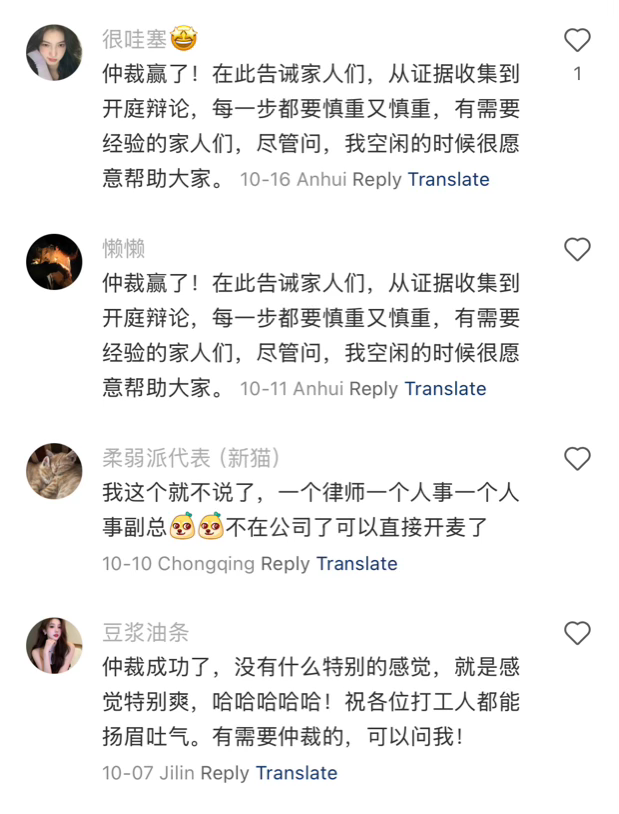
Task: Translate 柔弱派代表 (新猫)'s comment
Action: point(357,564)
